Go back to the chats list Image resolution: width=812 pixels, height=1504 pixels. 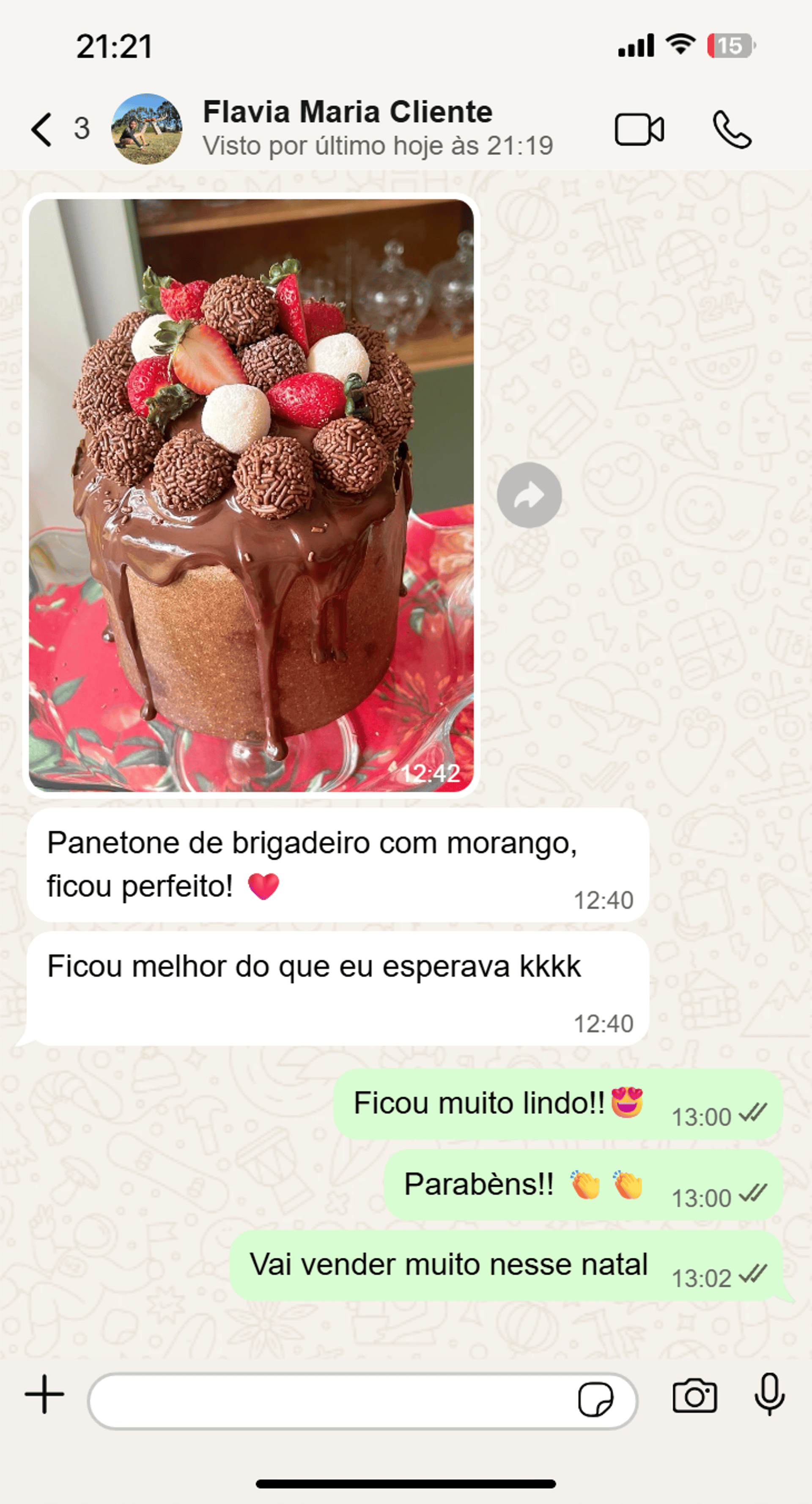[42, 129]
